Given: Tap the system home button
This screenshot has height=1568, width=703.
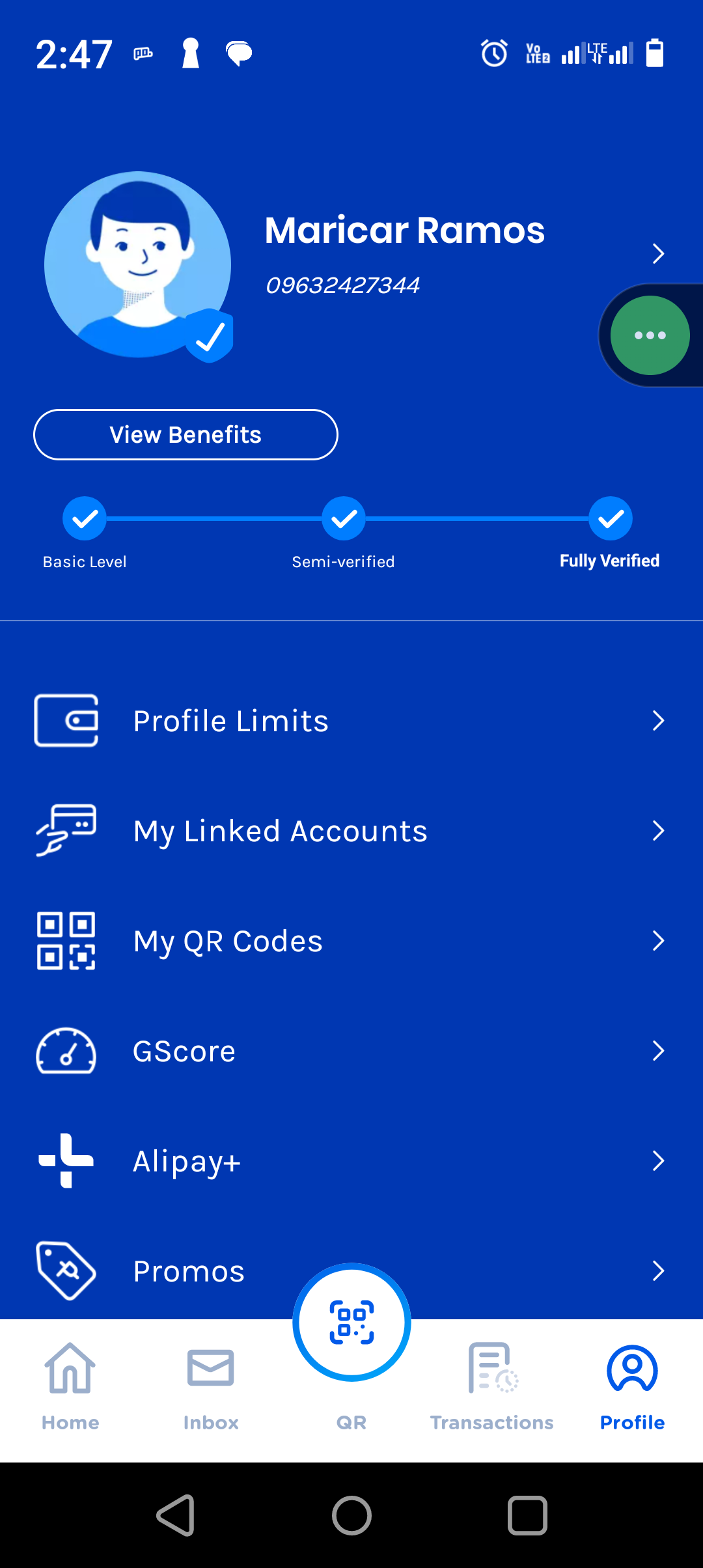Looking at the screenshot, I should (x=351, y=1515).
